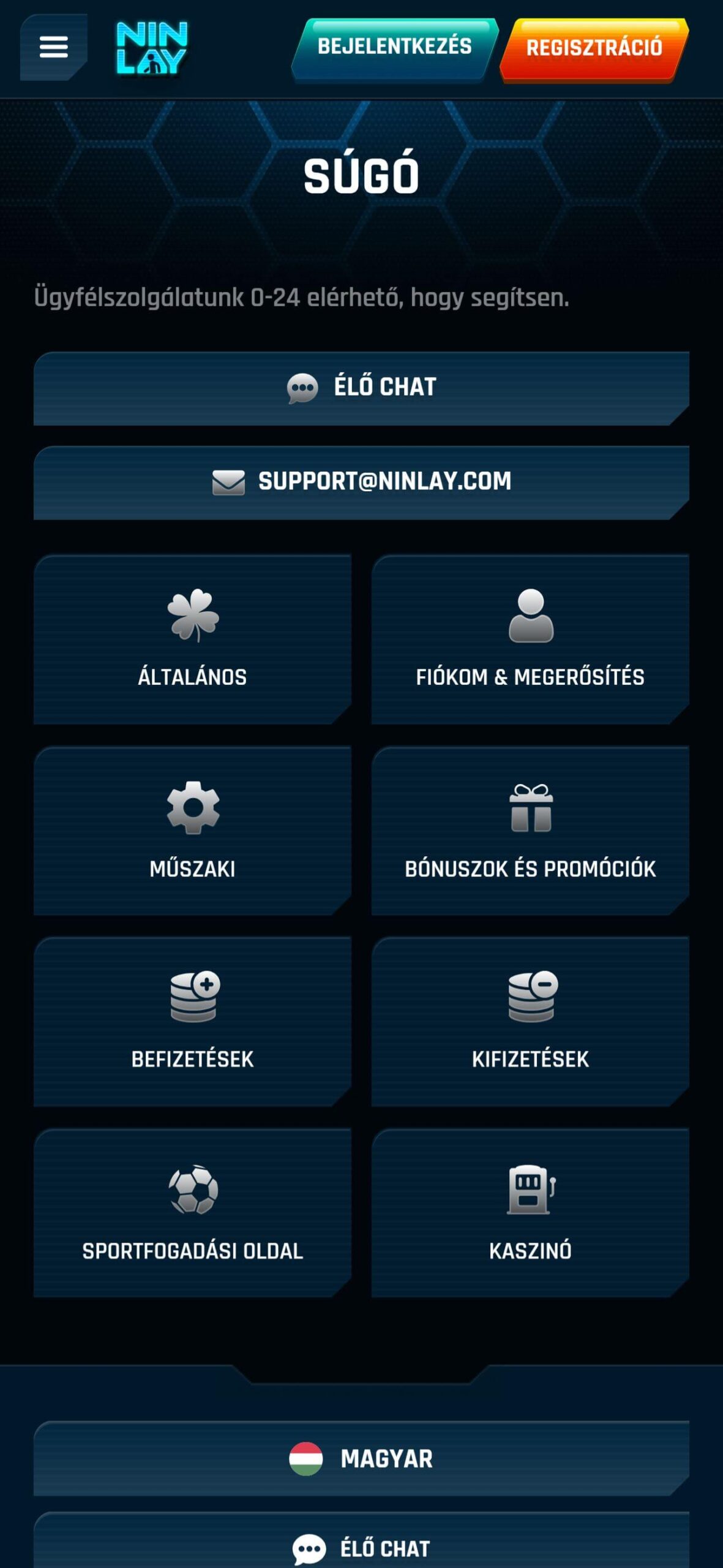This screenshot has height=1568, width=723.
Task: Open the Befizetések category
Action: 192,1022
